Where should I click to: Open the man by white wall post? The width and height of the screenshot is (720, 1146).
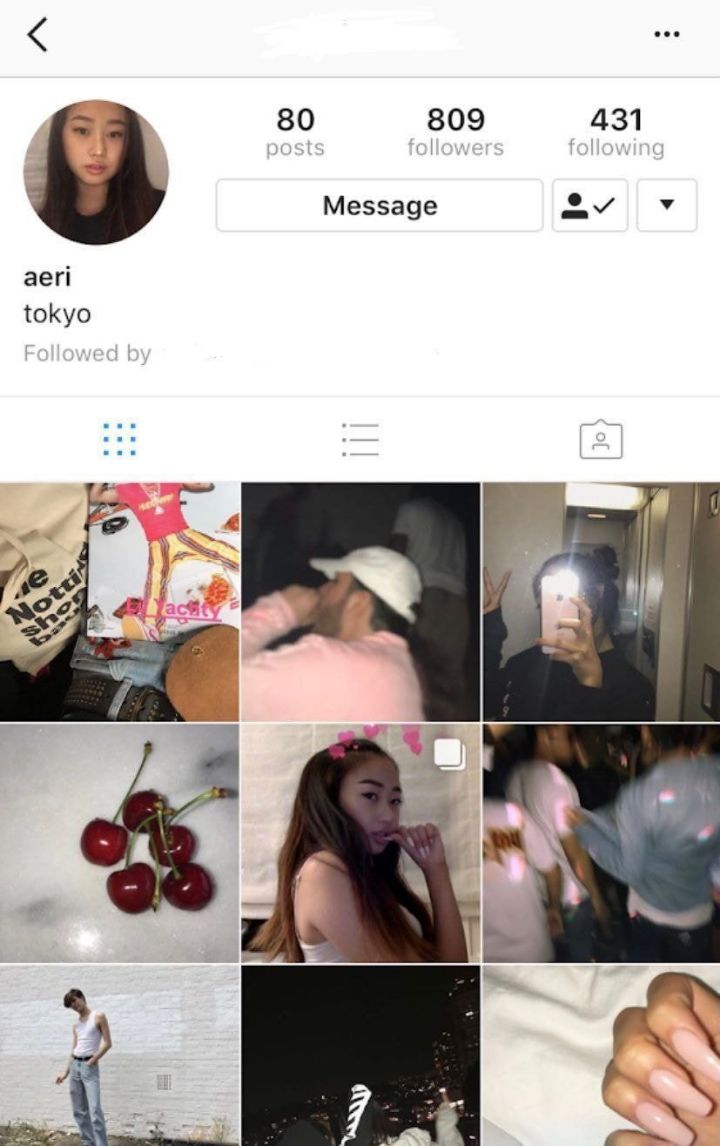click(x=119, y=1055)
